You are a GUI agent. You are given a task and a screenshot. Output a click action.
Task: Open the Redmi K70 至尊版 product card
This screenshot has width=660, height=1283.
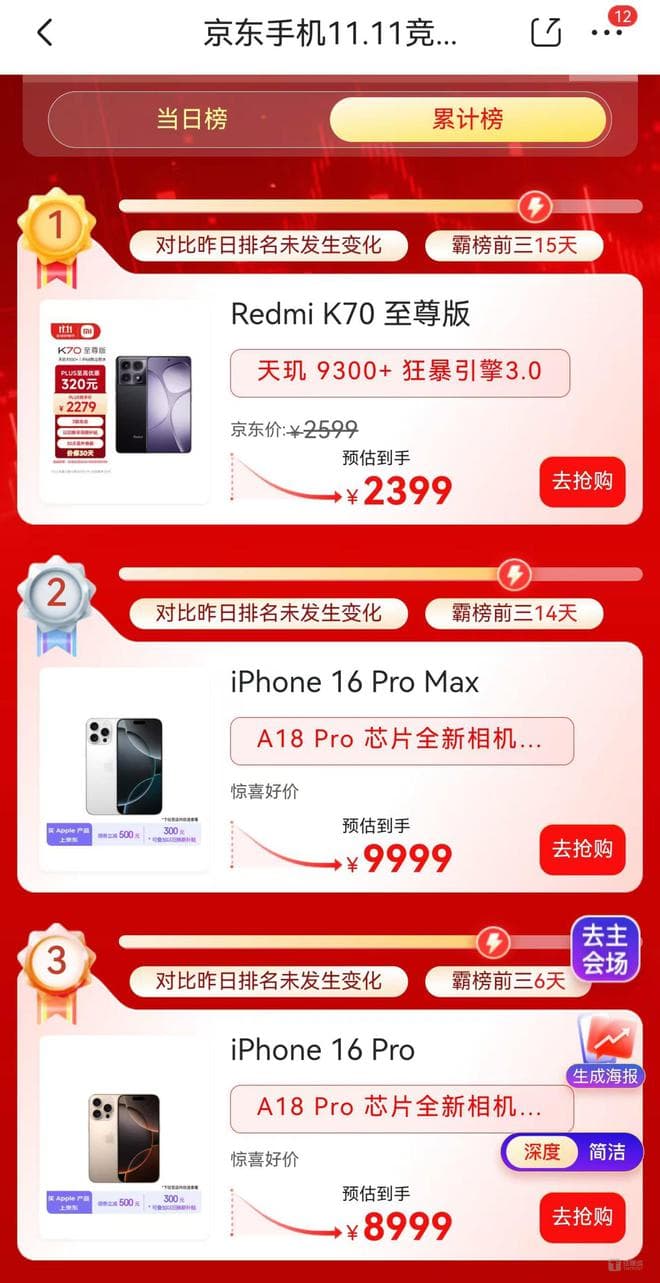(350, 314)
